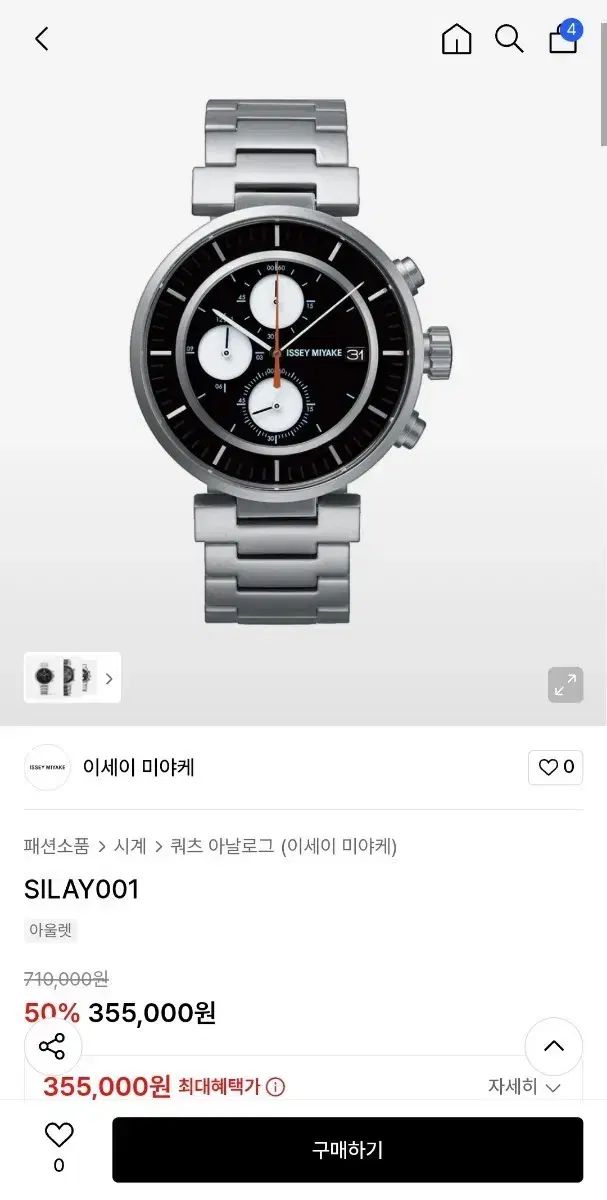Expand the product image to fullscreen

point(565,685)
